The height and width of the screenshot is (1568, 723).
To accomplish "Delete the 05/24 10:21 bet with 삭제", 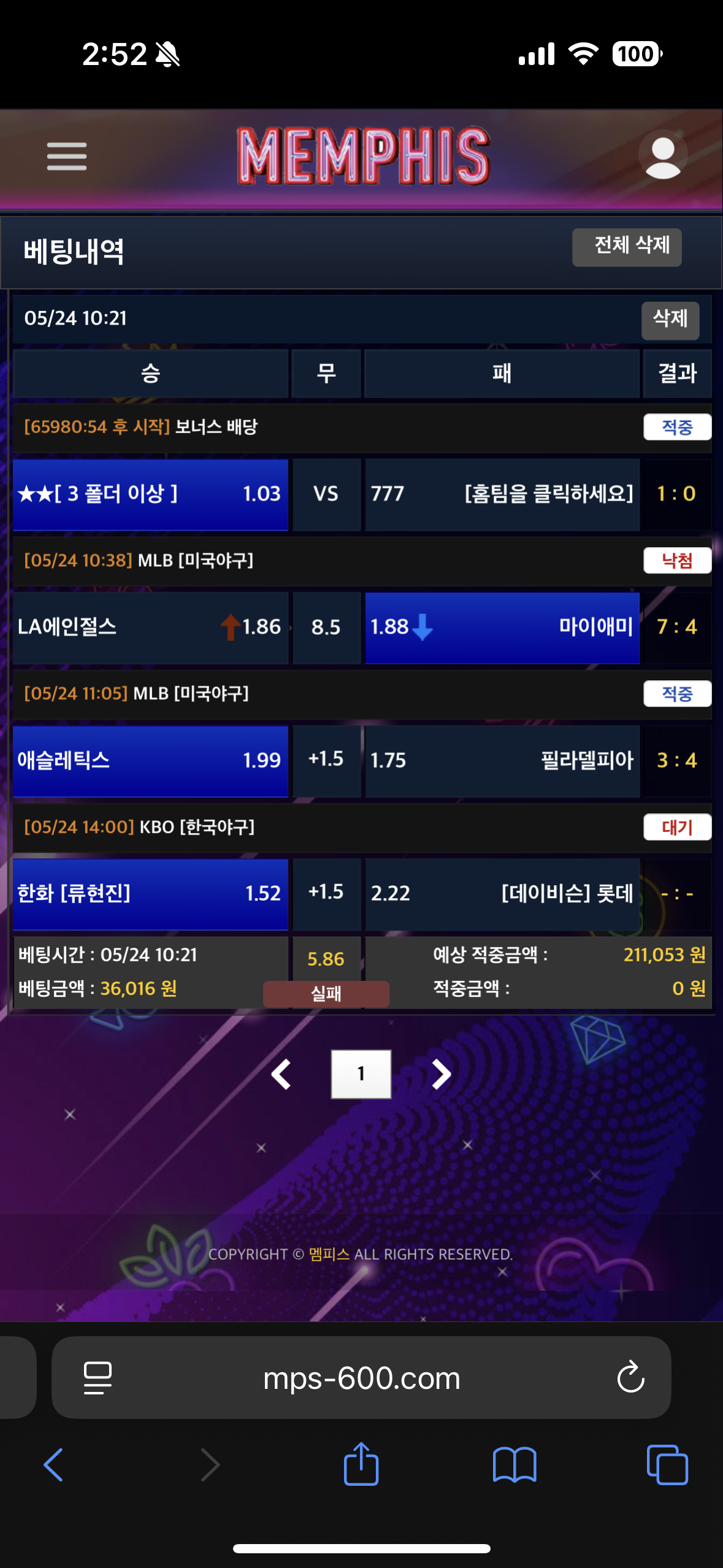I will (670, 320).
